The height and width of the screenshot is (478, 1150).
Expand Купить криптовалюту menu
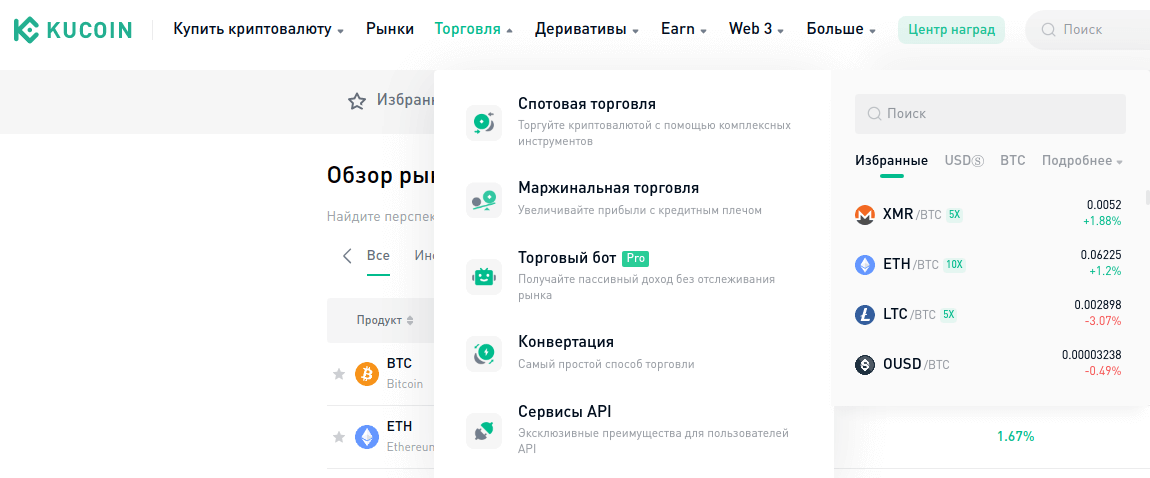[258, 29]
